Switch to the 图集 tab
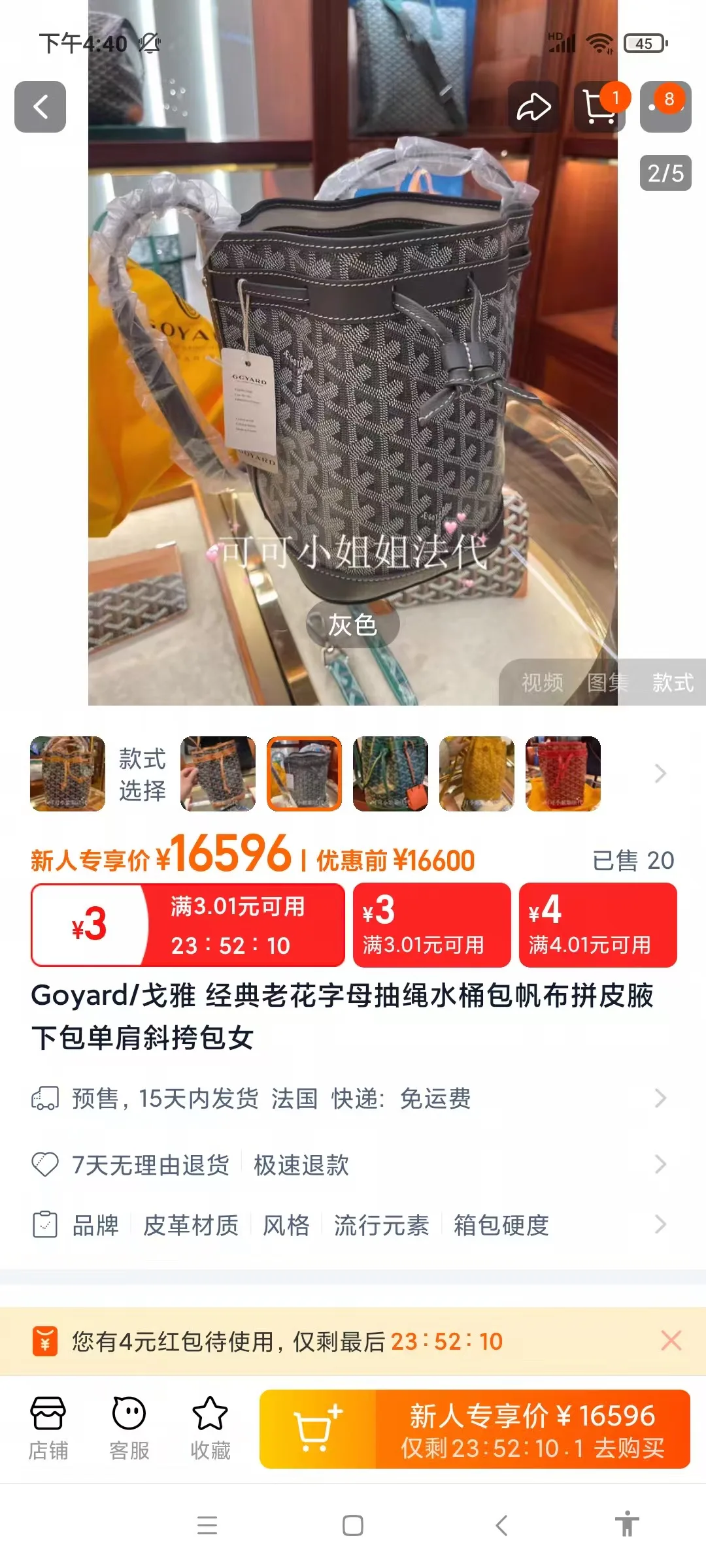Image resolution: width=706 pixels, height=1568 pixels. pos(607,683)
